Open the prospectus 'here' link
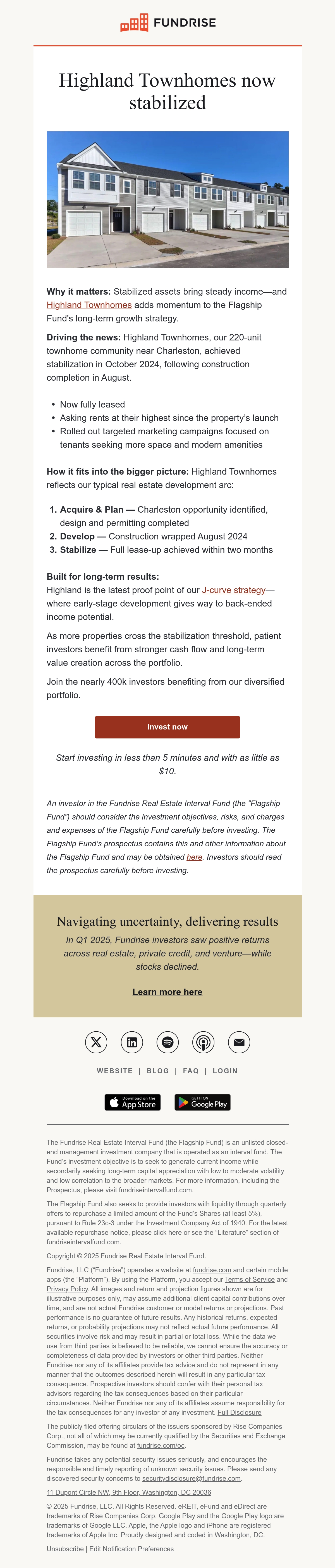 (195, 857)
